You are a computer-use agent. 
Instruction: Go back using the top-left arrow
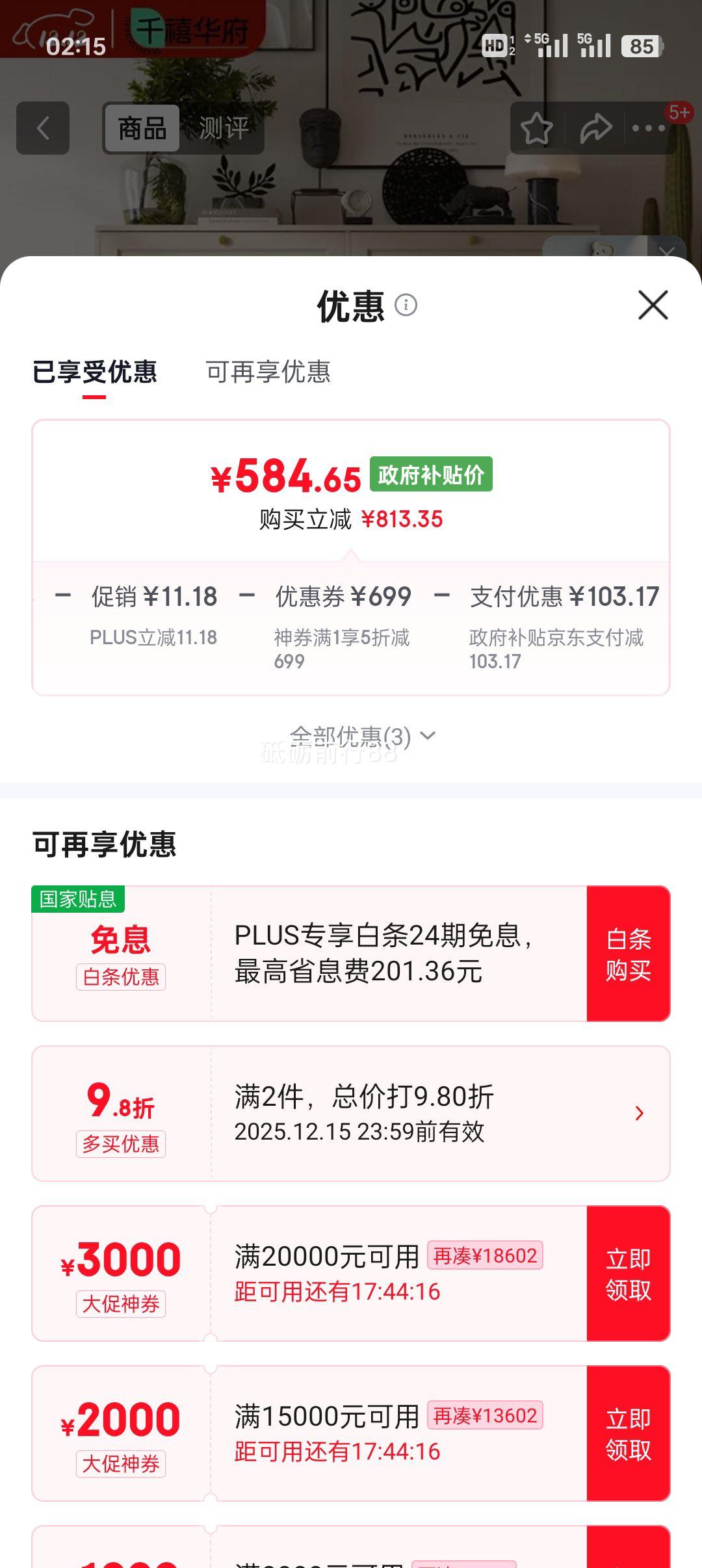pos(43,128)
